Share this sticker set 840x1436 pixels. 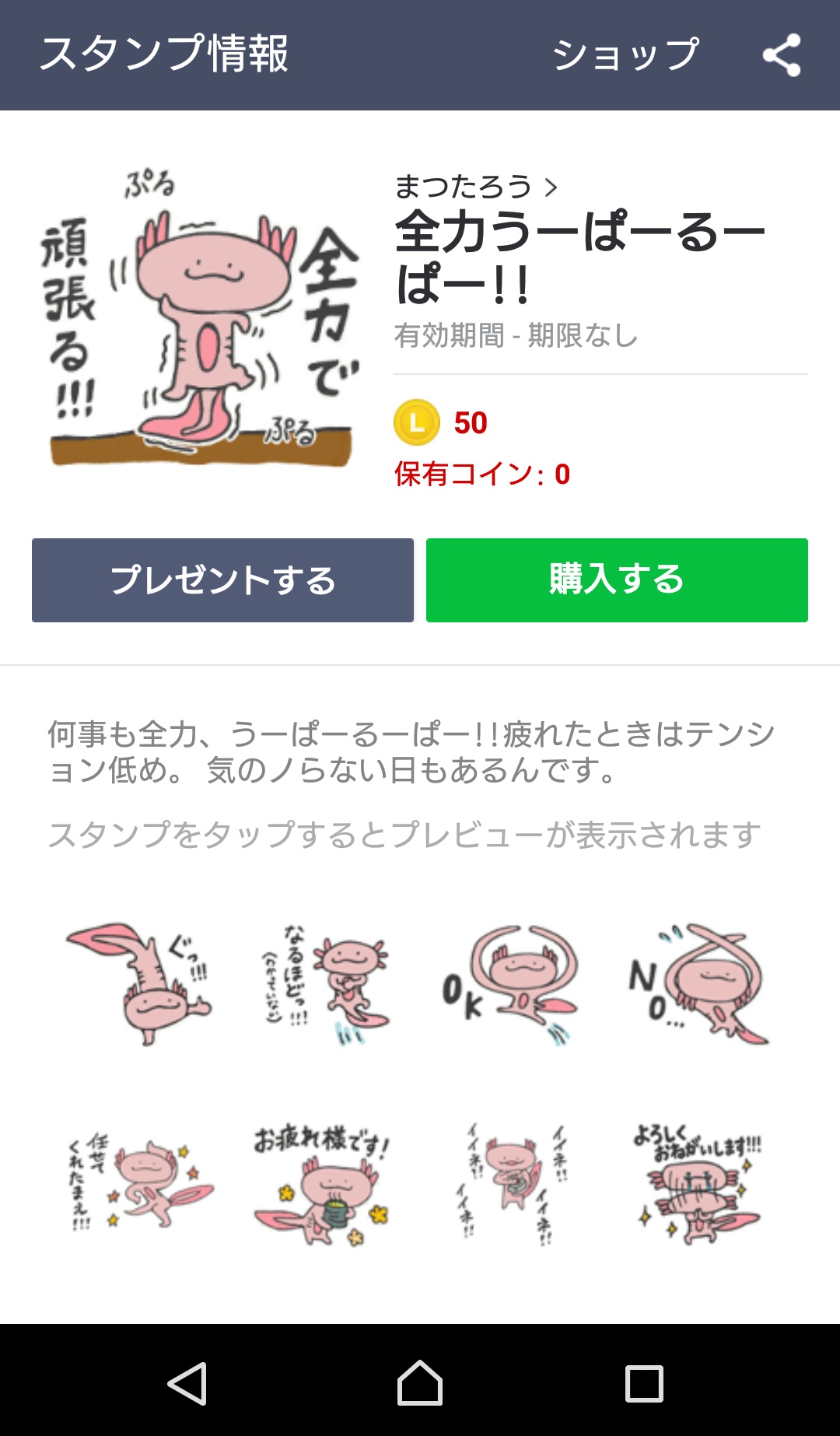click(782, 55)
